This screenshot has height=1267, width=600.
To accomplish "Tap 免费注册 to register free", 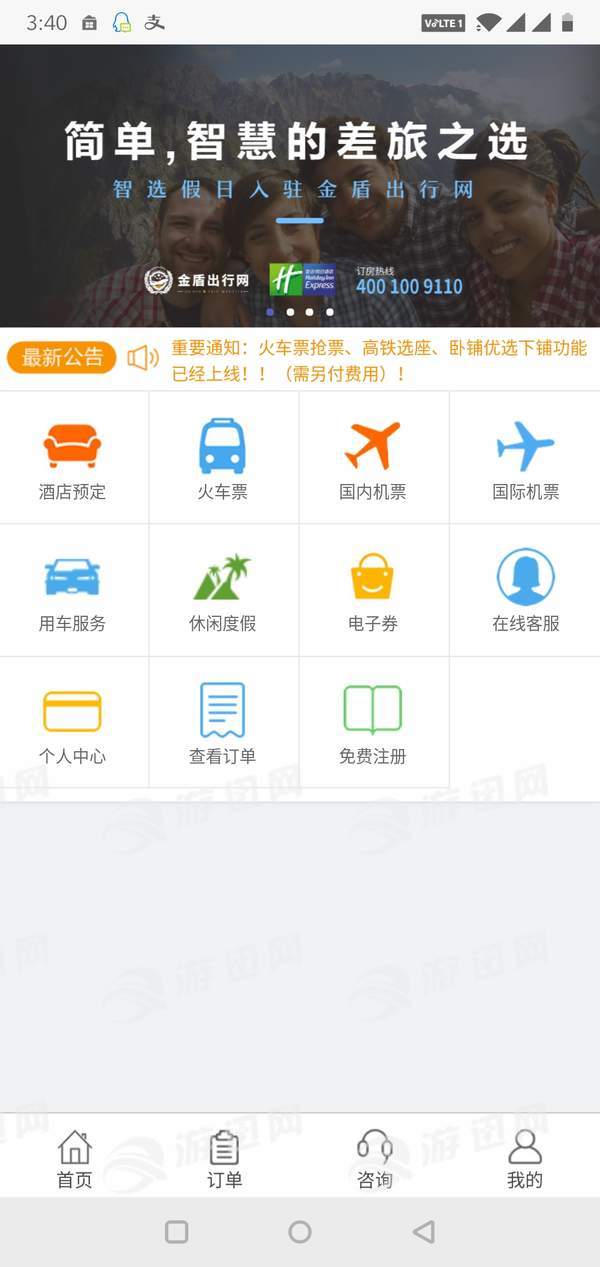I will [372, 722].
